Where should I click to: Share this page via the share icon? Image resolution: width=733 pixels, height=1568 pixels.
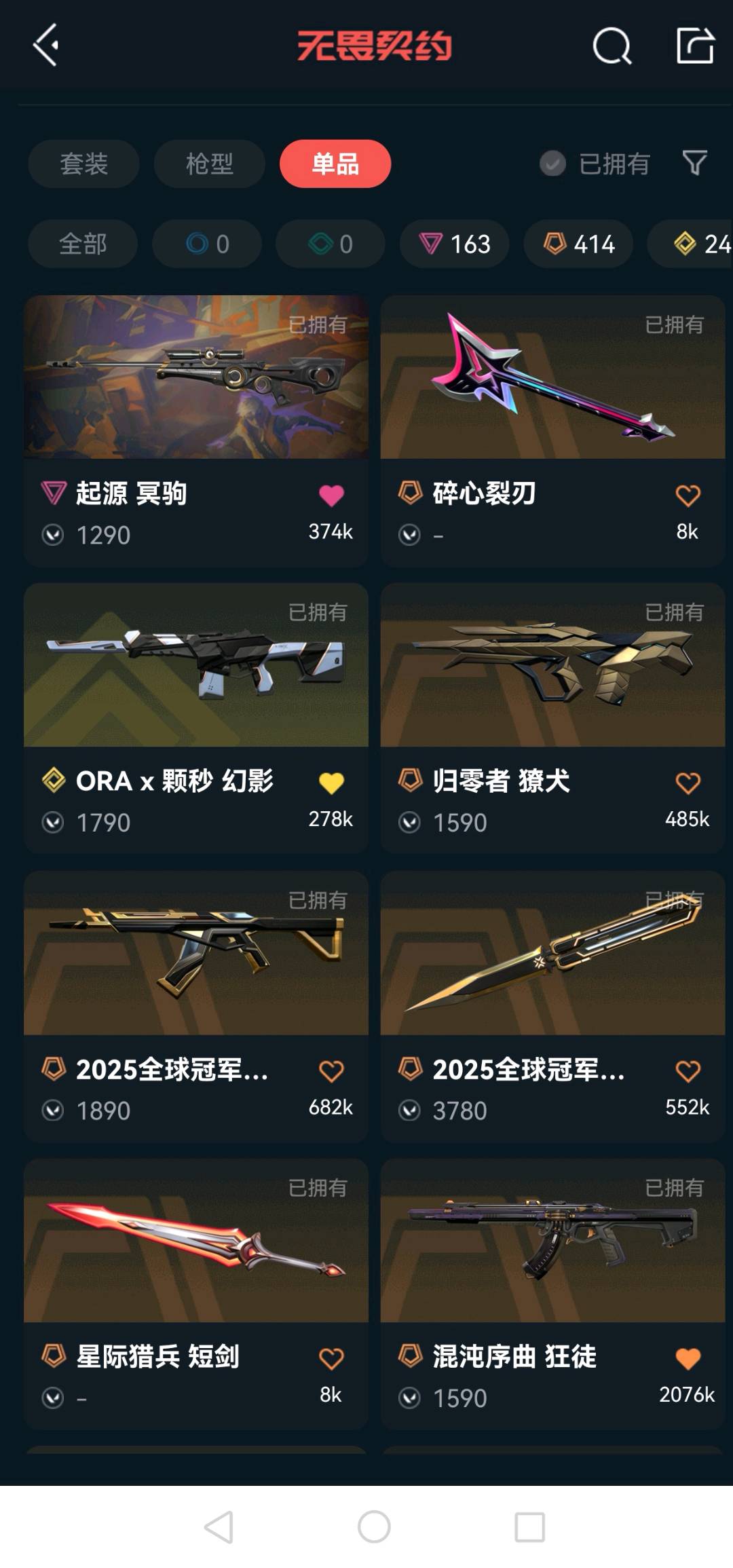pos(695,46)
